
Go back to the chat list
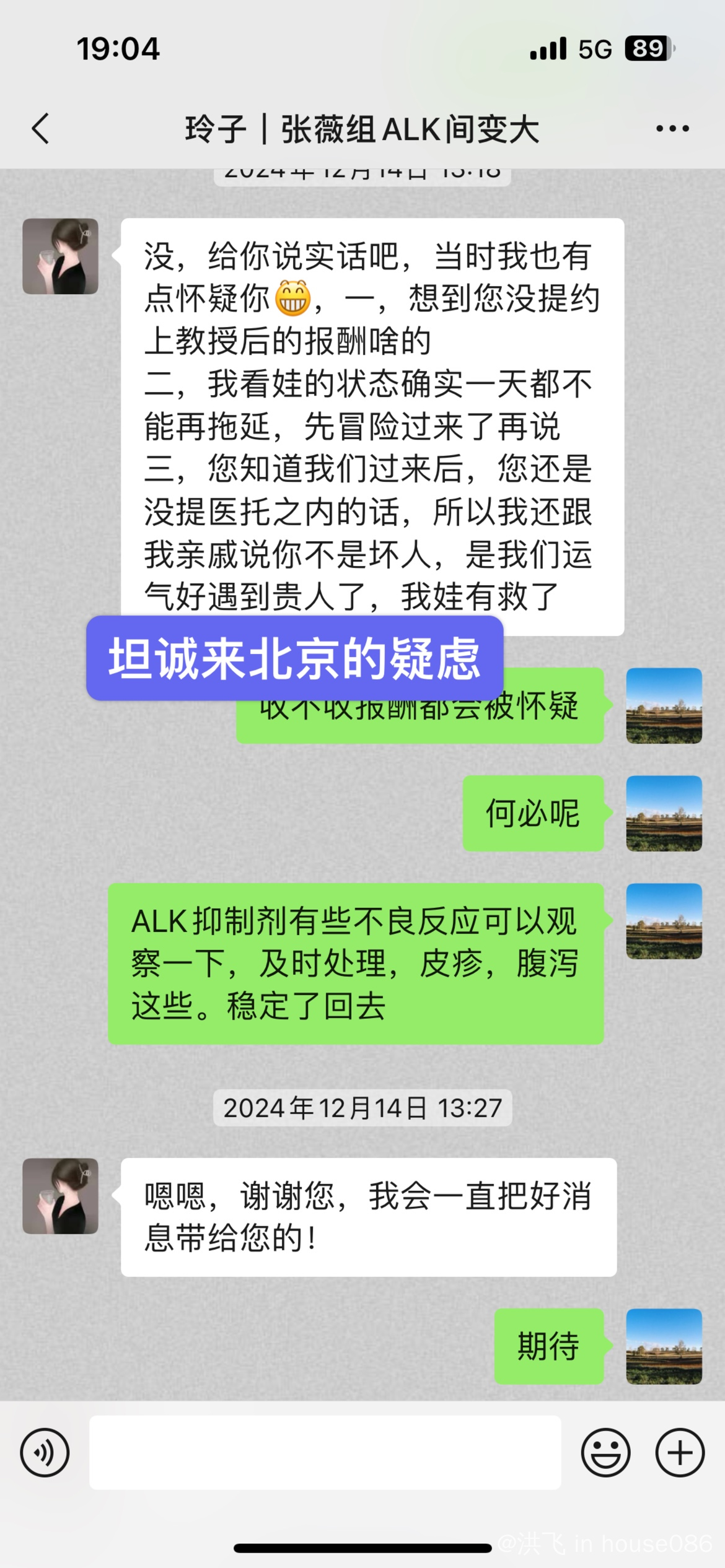[41, 129]
